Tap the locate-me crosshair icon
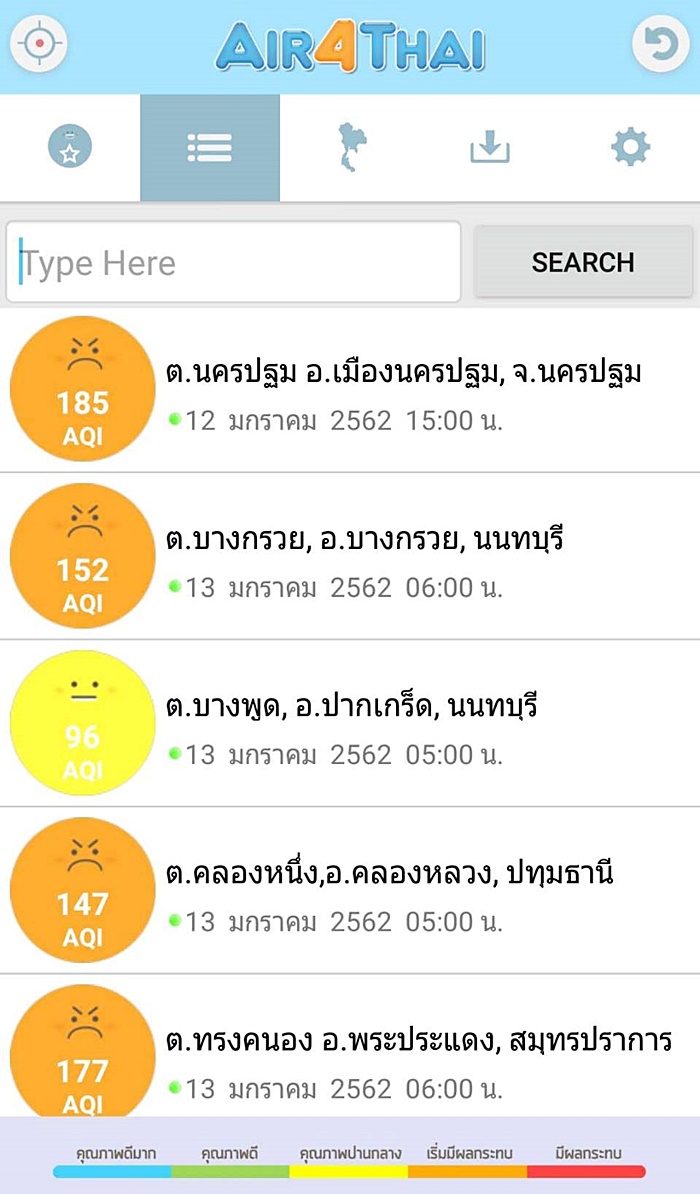The image size is (700, 1194). point(39,44)
